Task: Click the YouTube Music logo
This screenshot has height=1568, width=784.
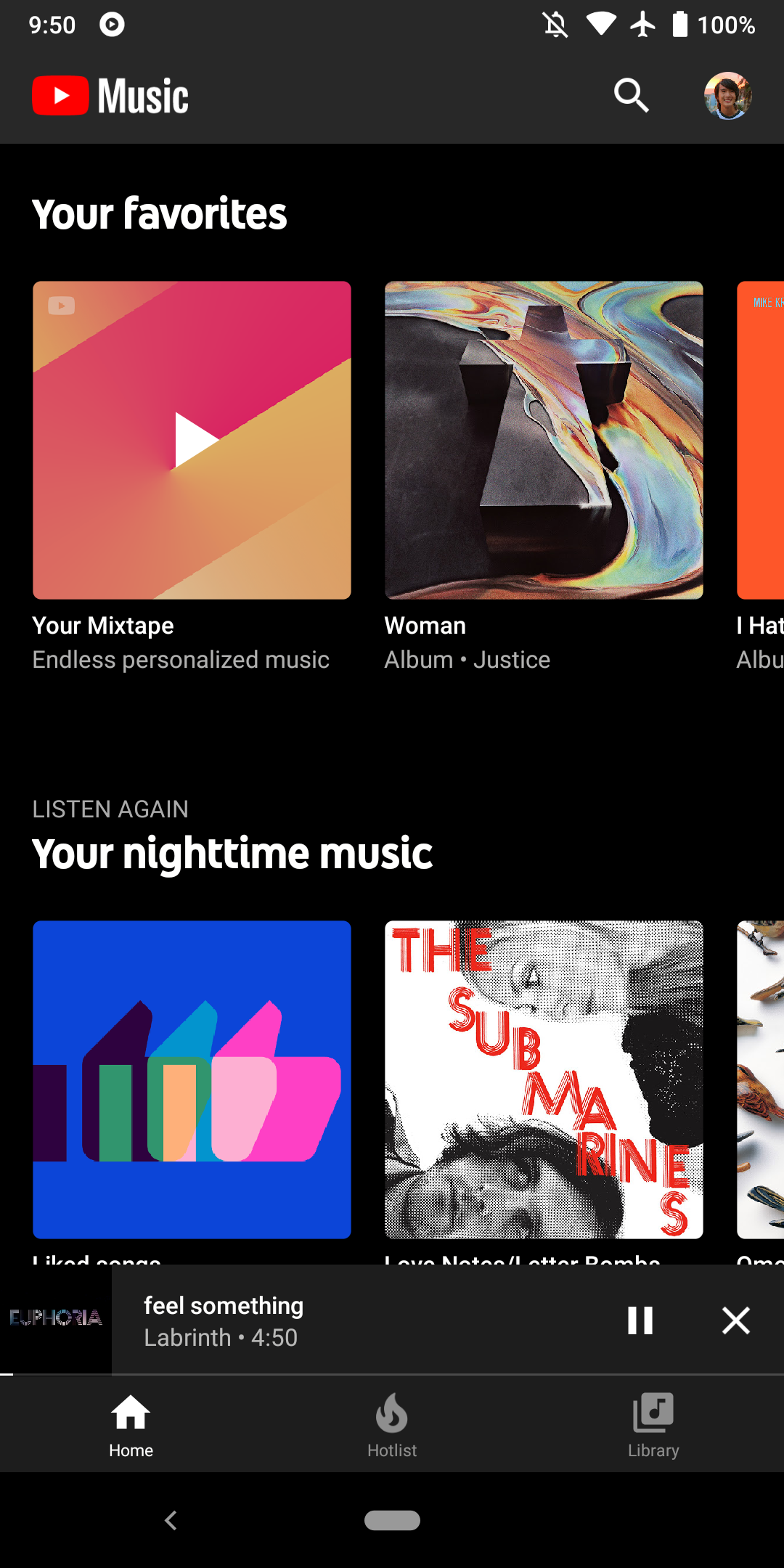Action: pos(109,95)
